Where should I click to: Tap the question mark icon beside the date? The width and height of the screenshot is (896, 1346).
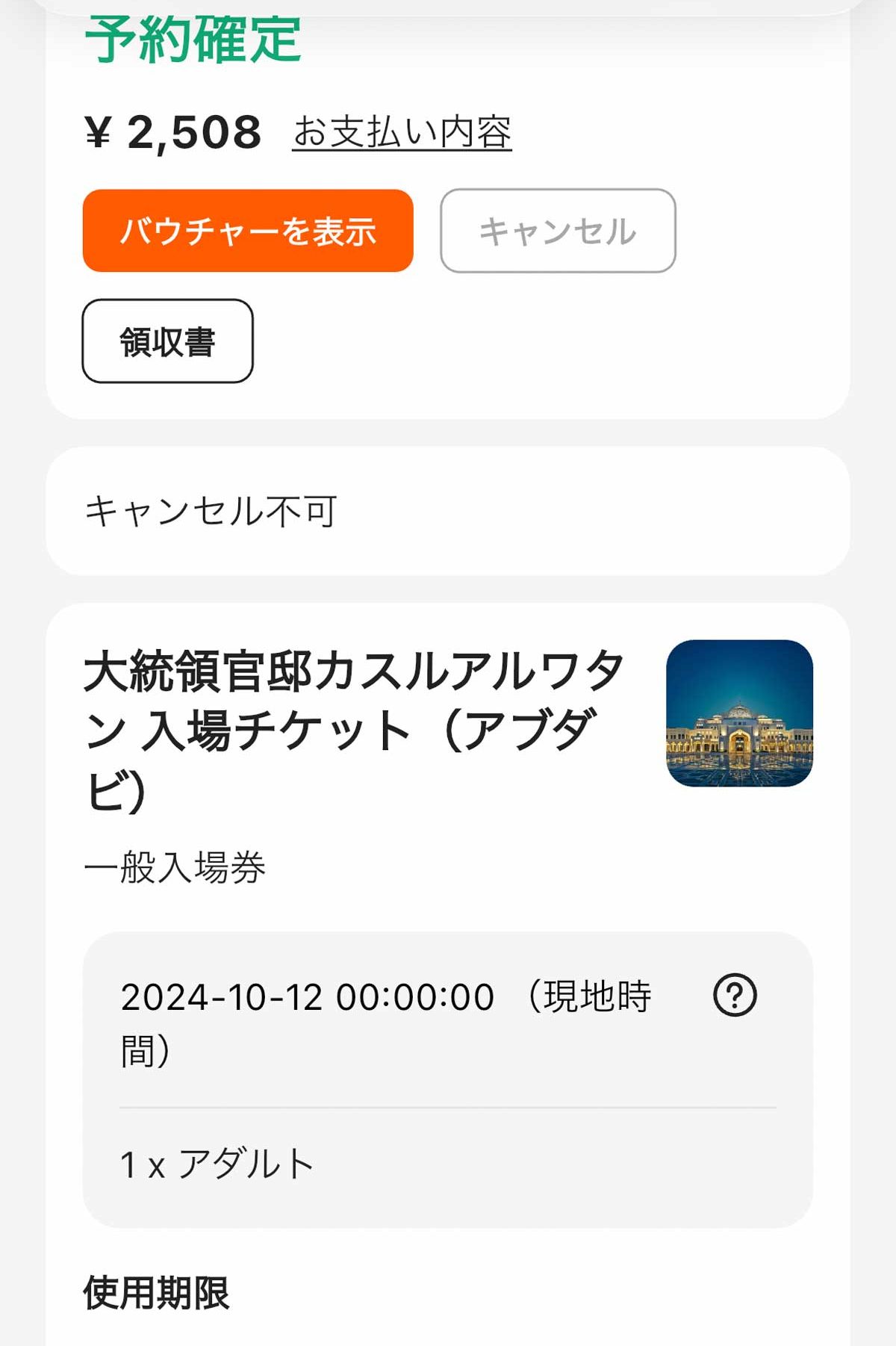pyautogui.click(x=735, y=995)
